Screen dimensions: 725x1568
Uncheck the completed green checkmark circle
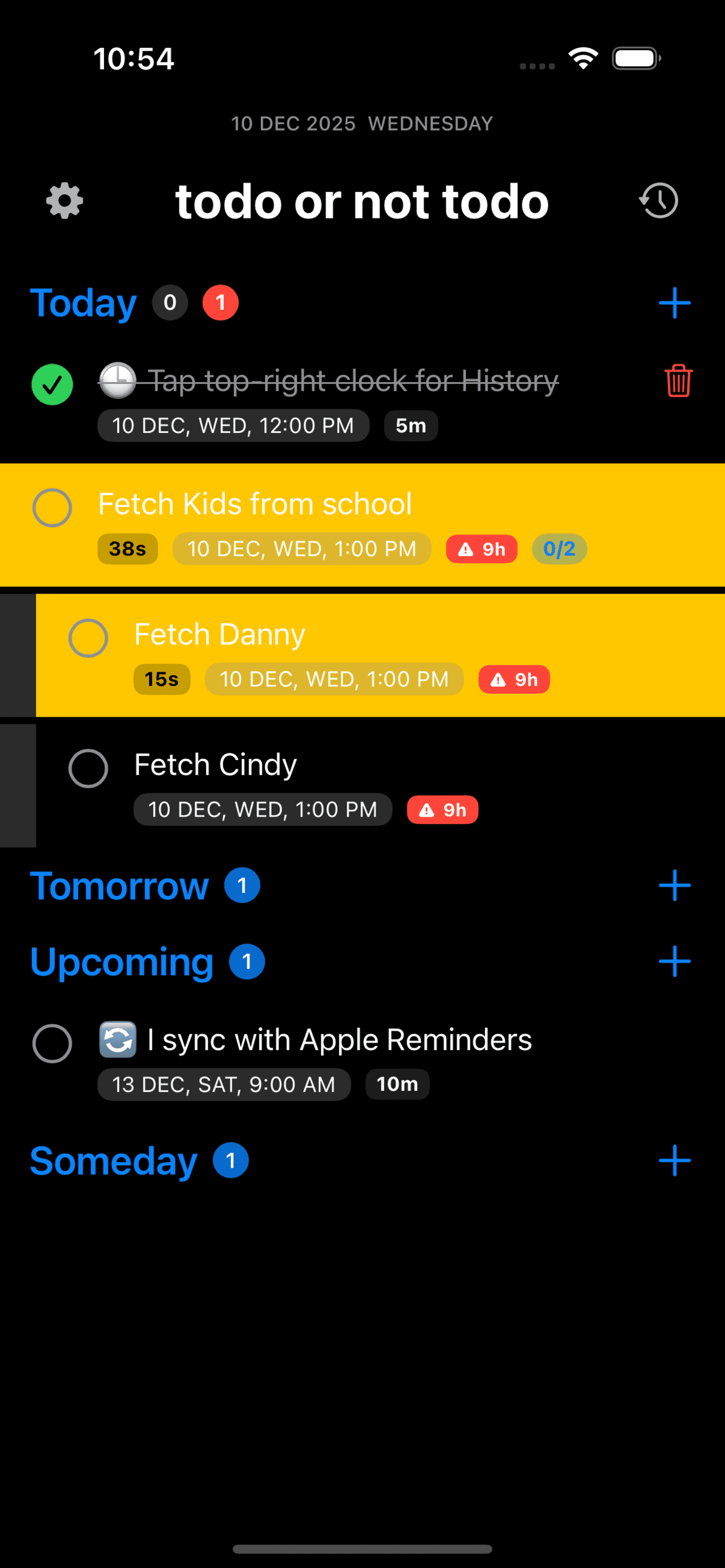[x=52, y=383]
